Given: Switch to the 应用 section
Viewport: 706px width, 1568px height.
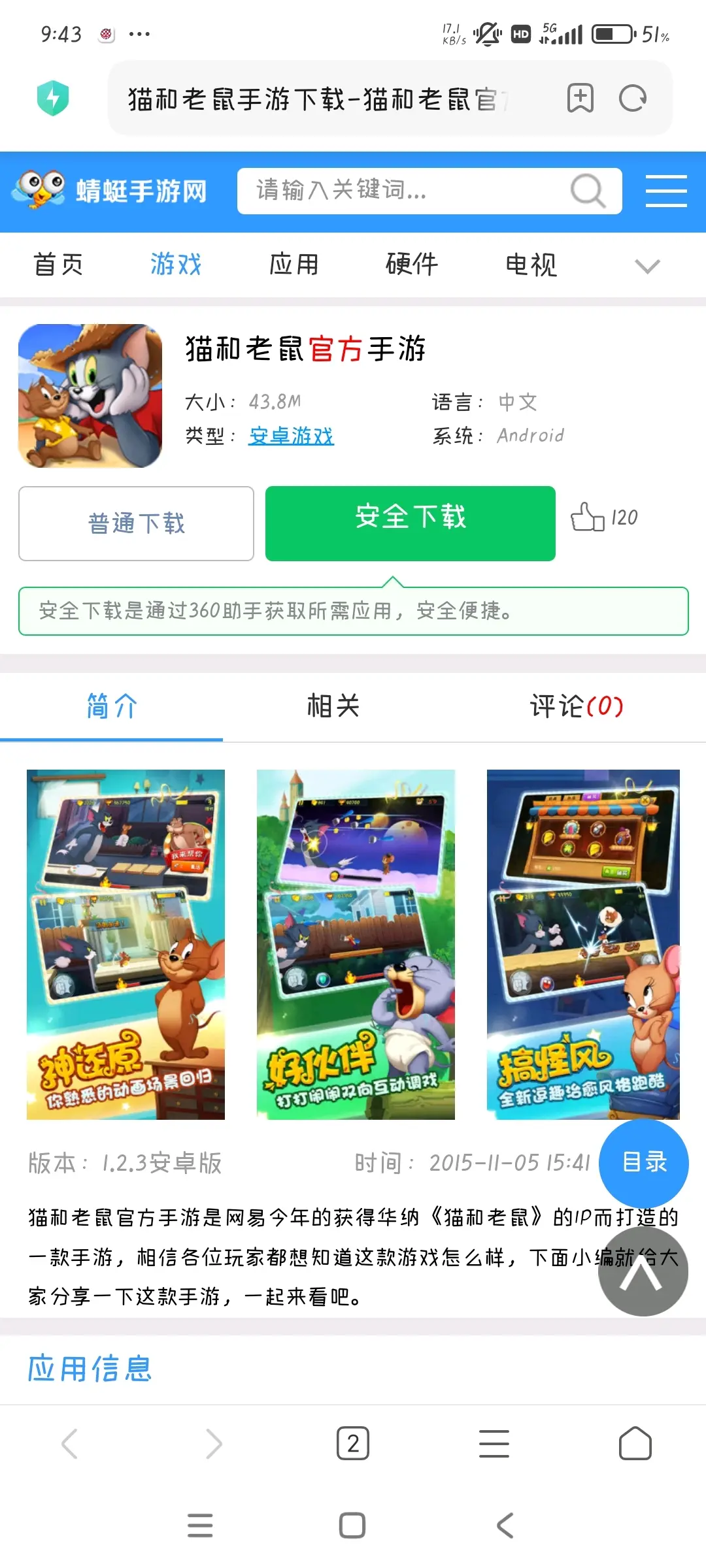Looking at the screenshot, I should coord(294,265).
